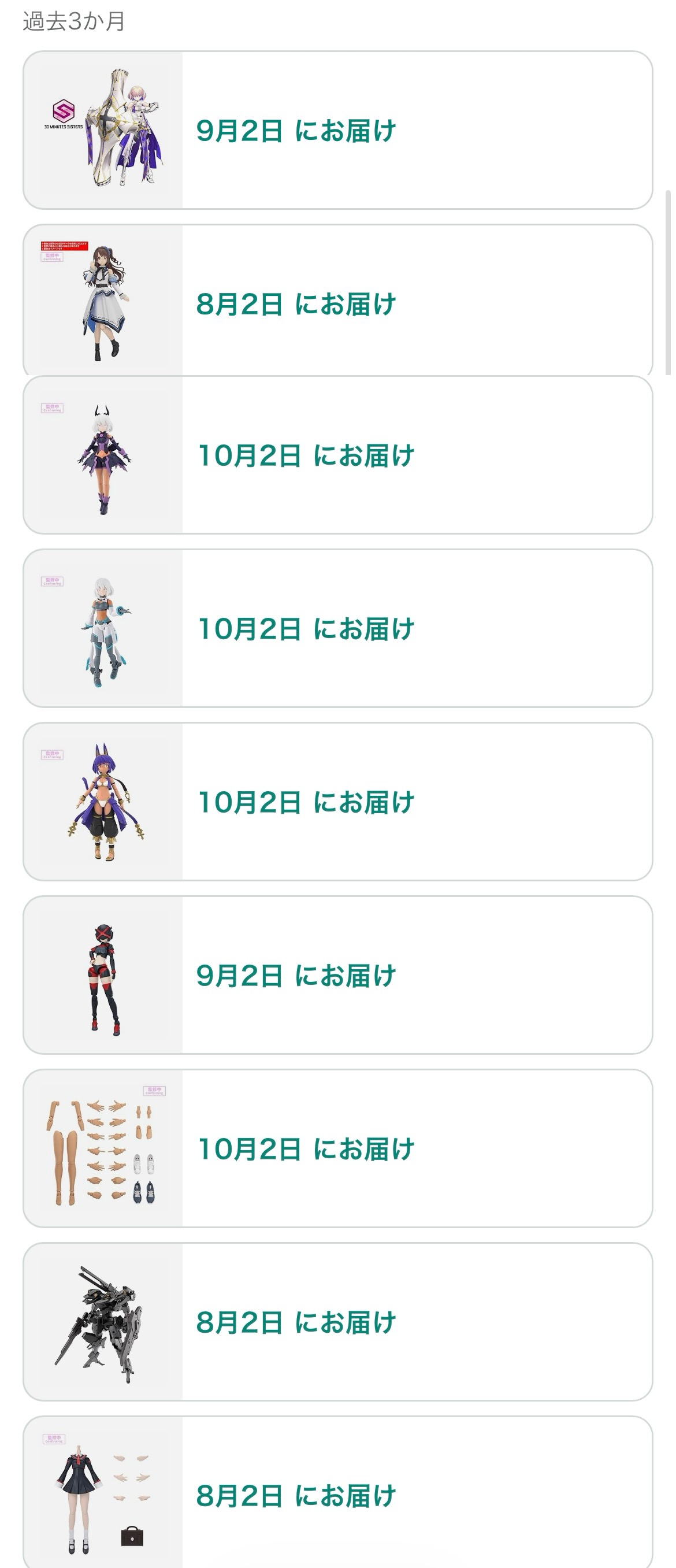Viewport: 676px width, 1568px height.
Task: Tap the 8月2日 order showing the black mecha
Action: pyautogui.click(x=337, y=1322)
